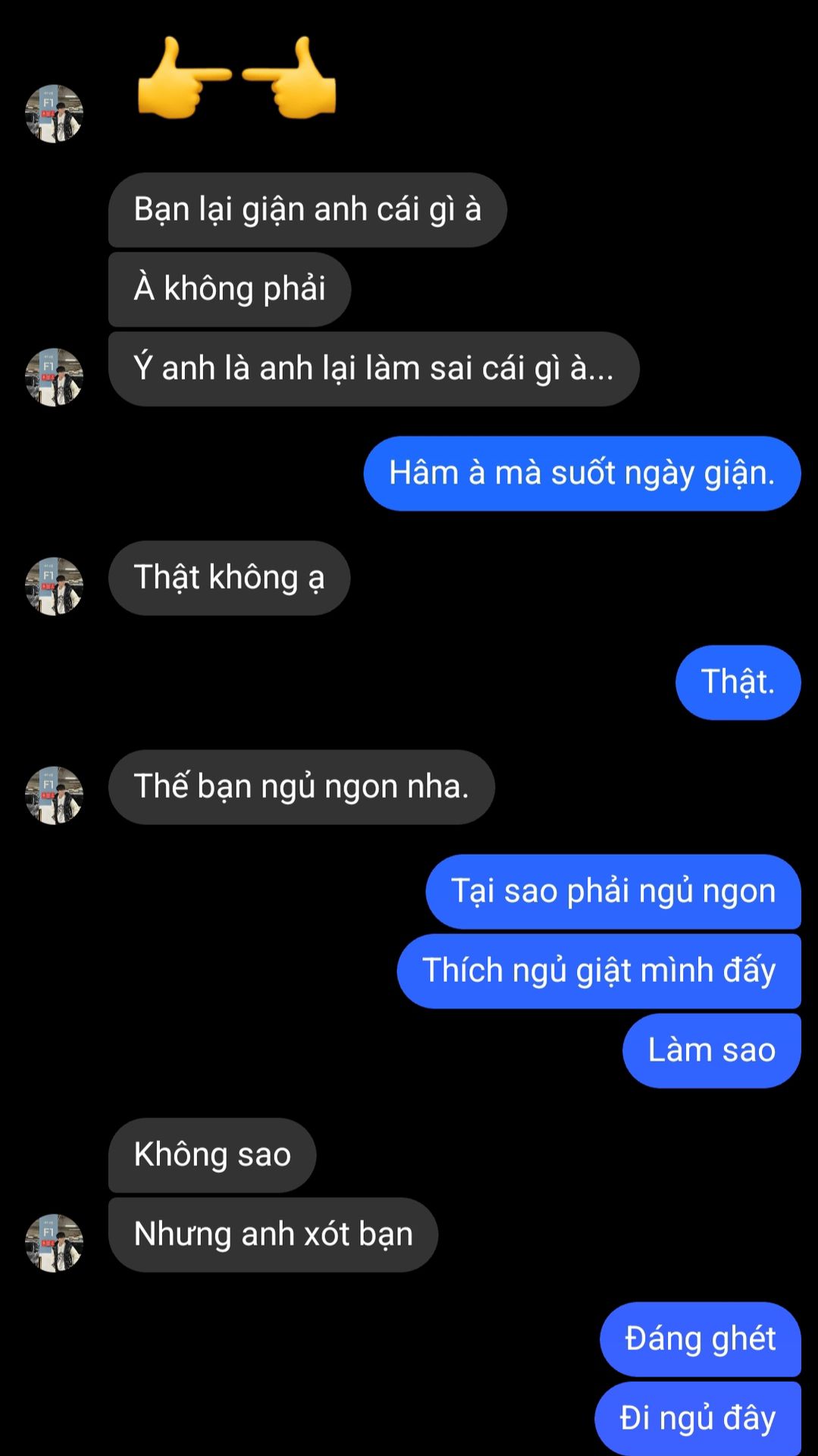Viewport: 818px width, 1456px height.
Task: Select the avatar beside "Thế bạn ngủ ngon nha."
Action: pyautogui.click(x=54, y=795)
